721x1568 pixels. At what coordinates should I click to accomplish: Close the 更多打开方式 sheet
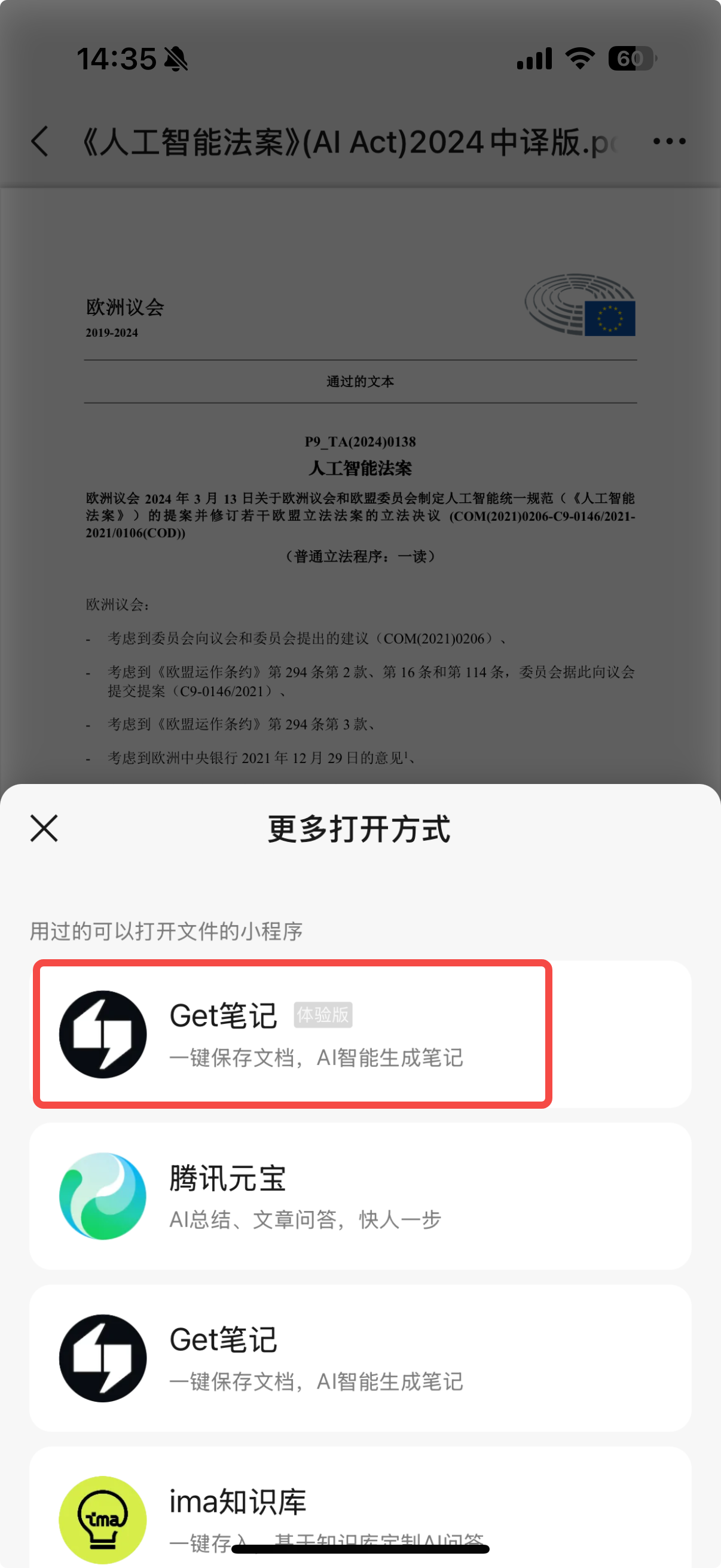[x=44, y=828]
